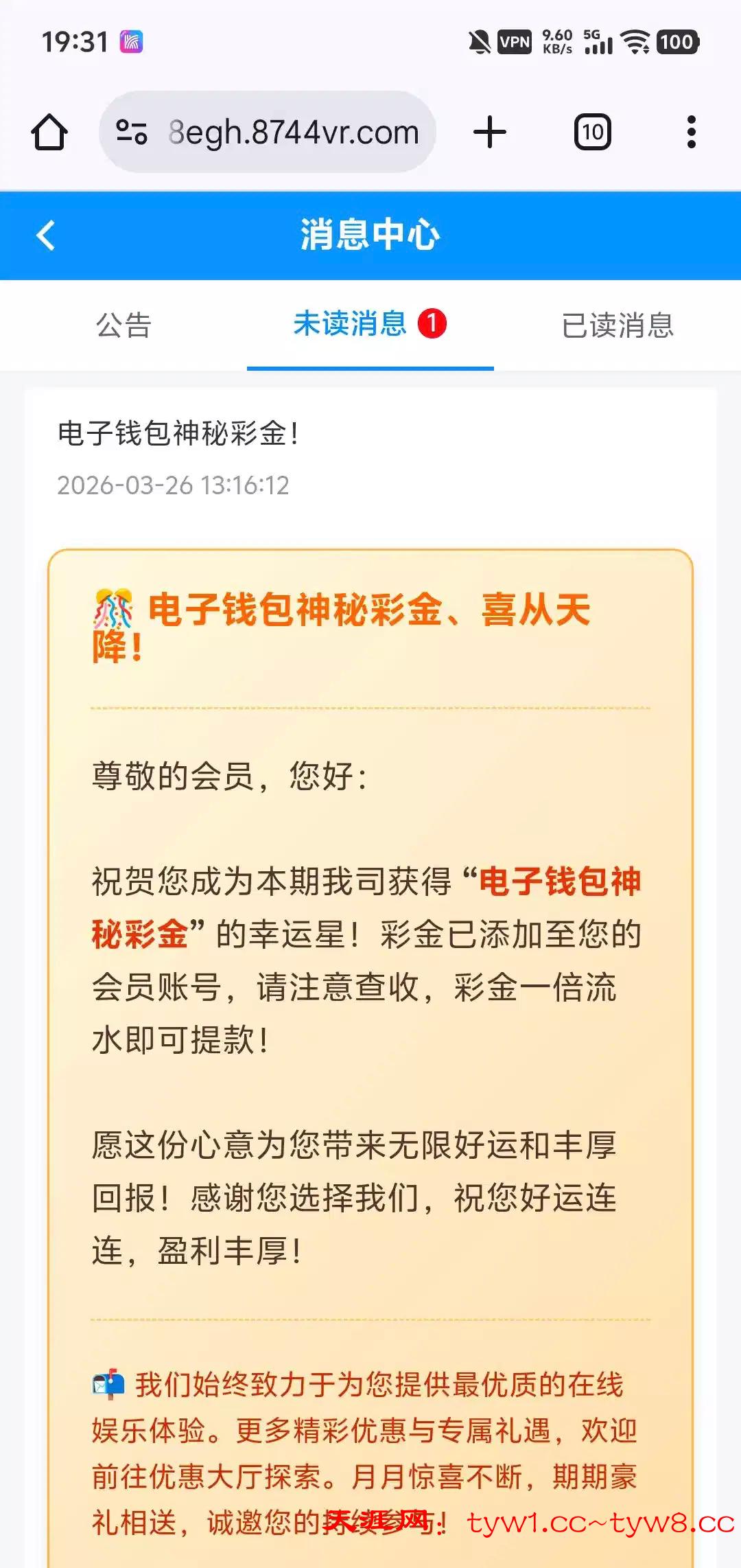Tap the 8egh.8744vr.com address bar
Screen dimensions: 741x1568
(294, 132)
